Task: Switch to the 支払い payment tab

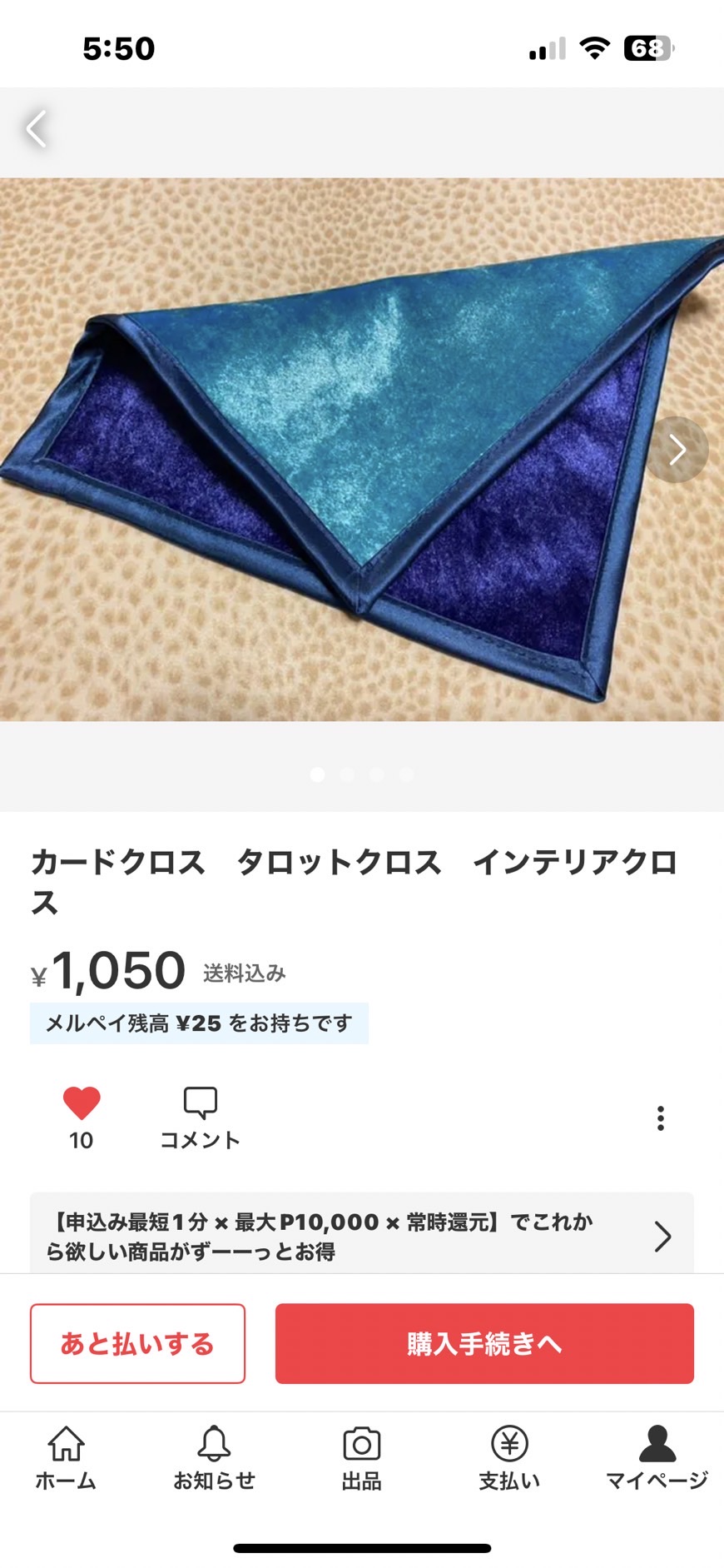Action: [x=509, y=1458]
